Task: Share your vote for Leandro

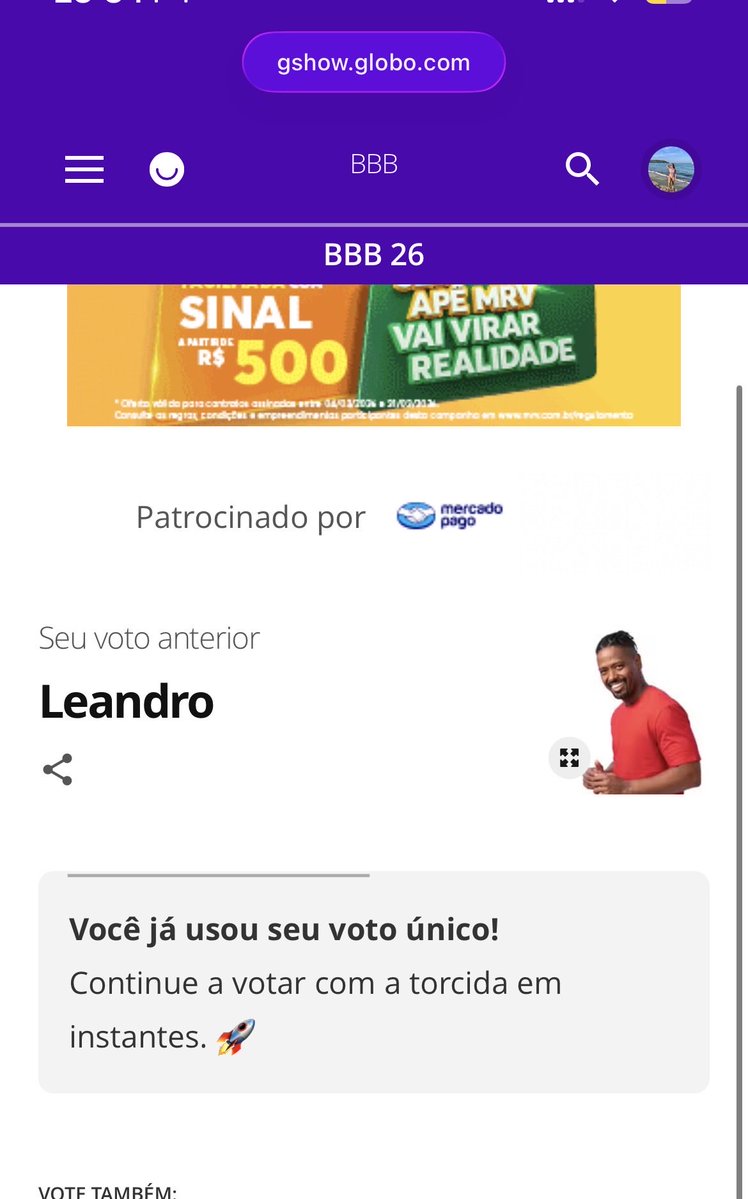Action: (x=58, y=769)
